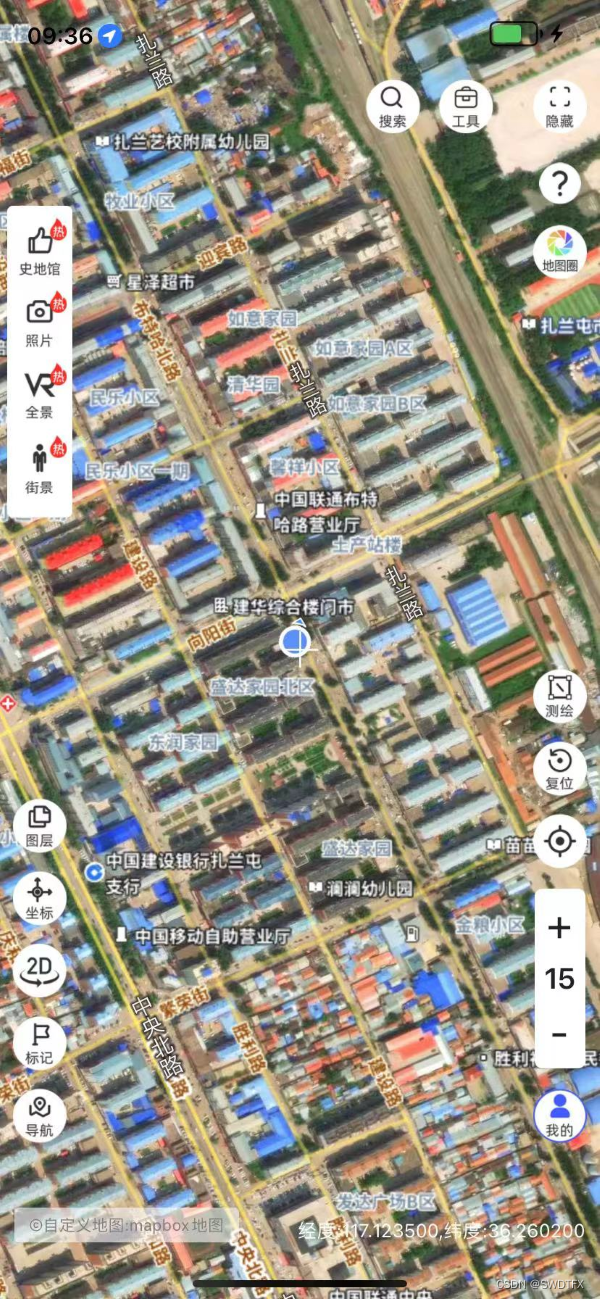Zoom in with the plus button
Viewport: 600px width, 1299px height.
point(560,927)
